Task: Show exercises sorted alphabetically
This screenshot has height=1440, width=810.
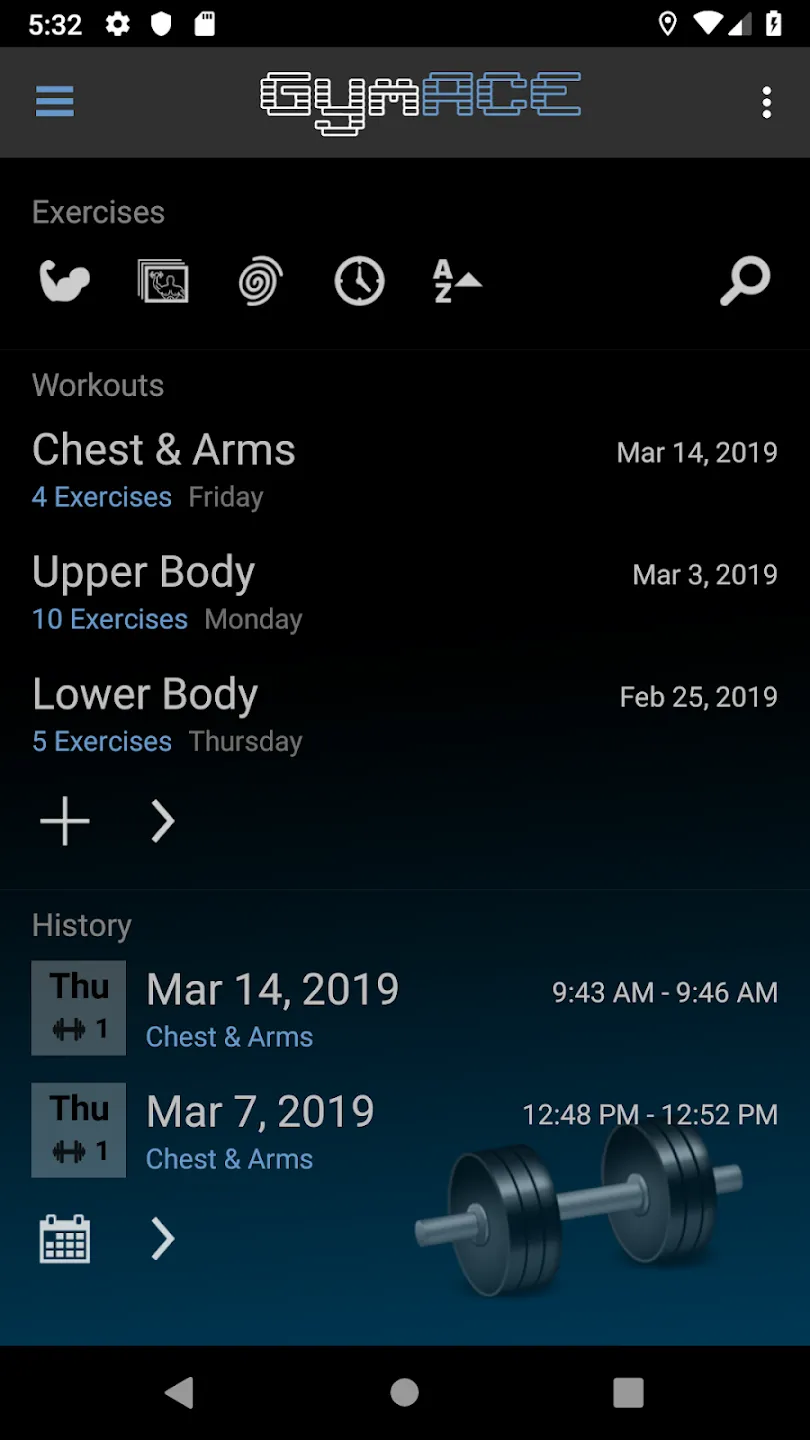Action: [456, 282]
